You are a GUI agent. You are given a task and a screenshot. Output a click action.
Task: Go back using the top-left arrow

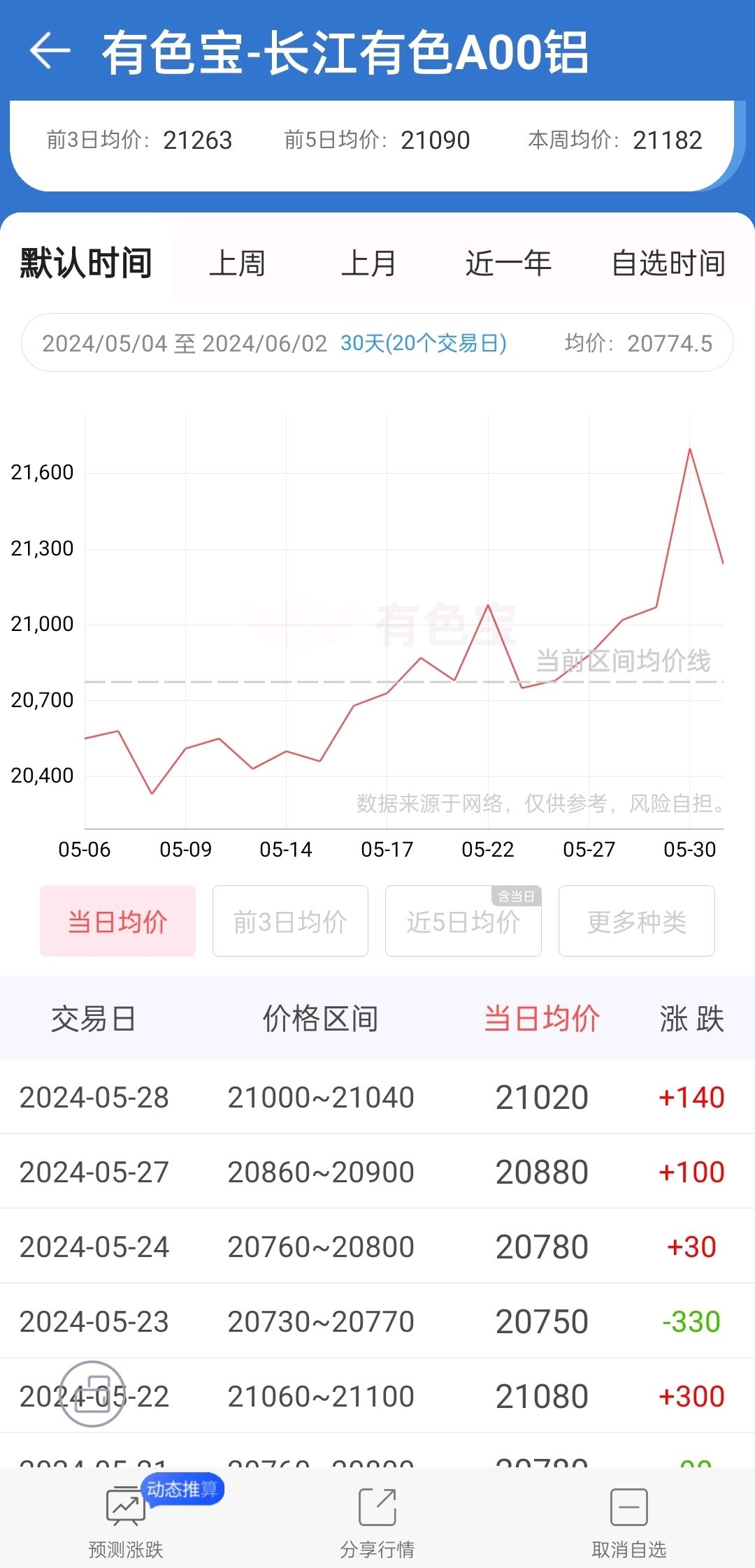(50, 51)
